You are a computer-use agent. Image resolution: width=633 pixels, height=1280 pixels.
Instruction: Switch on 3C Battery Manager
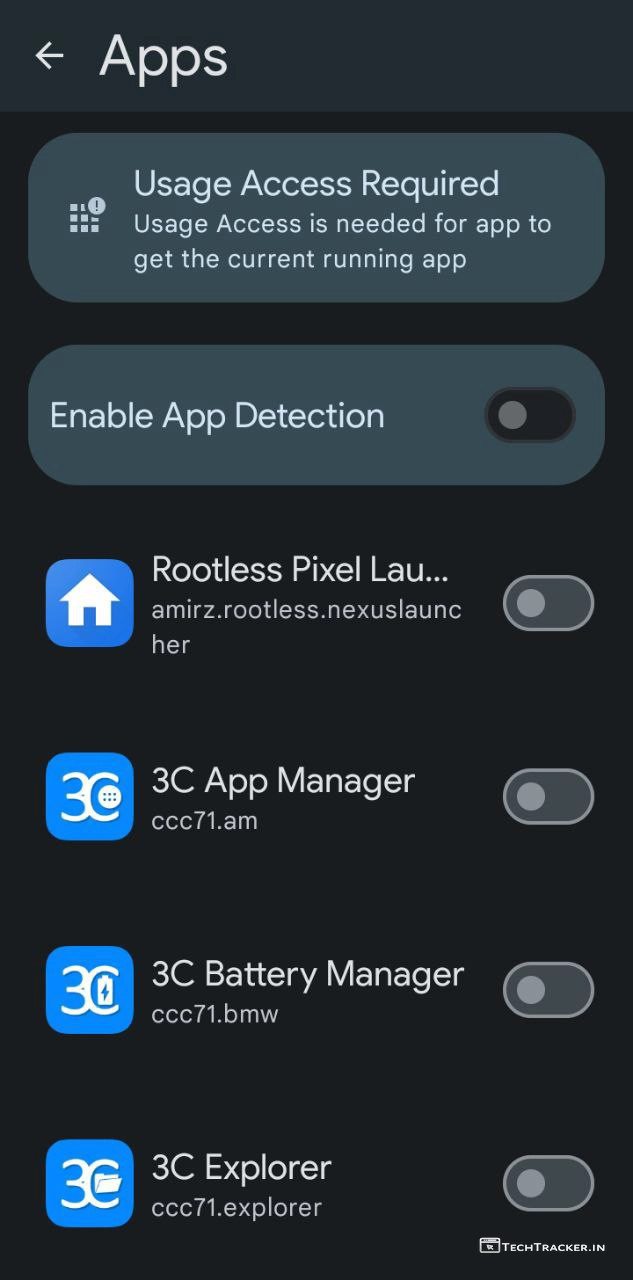click(x=547, y=990)
